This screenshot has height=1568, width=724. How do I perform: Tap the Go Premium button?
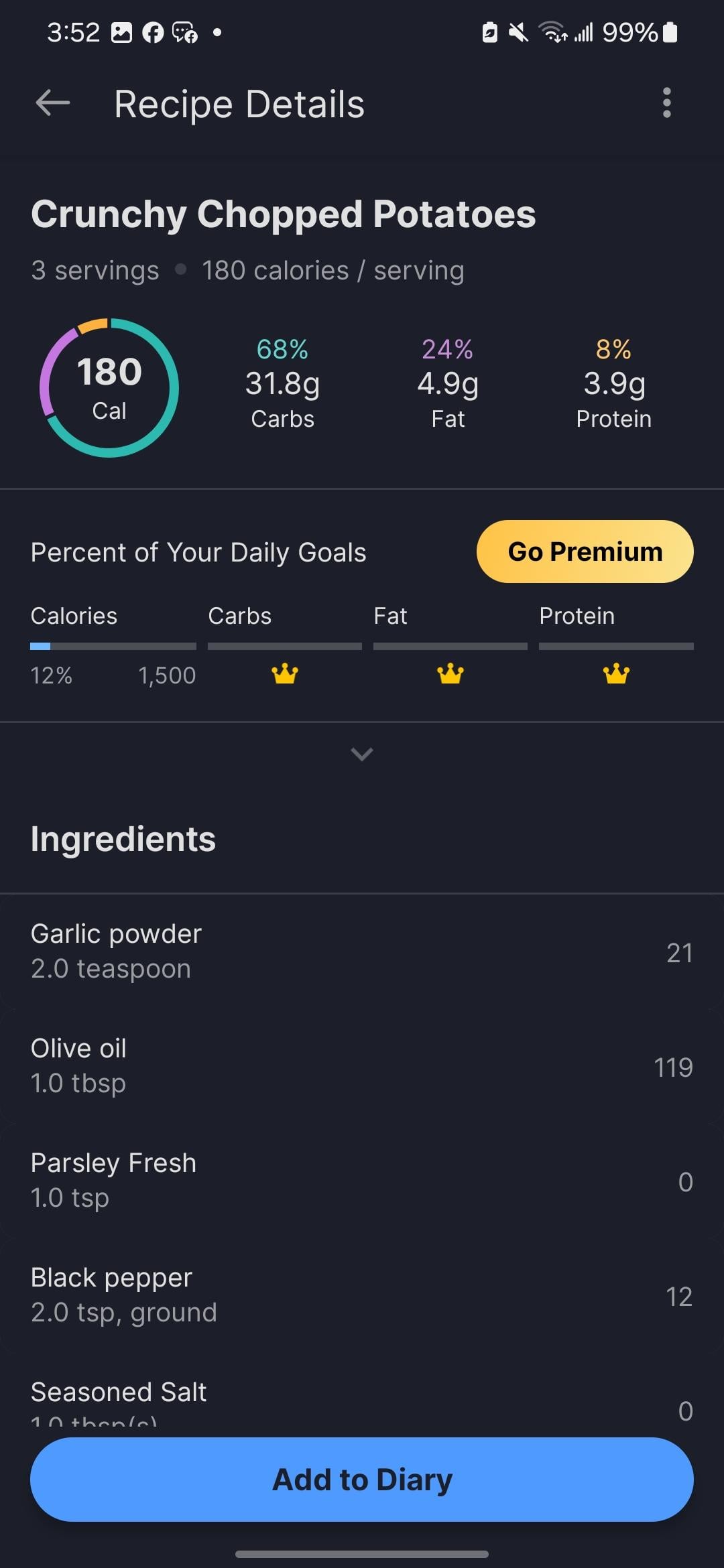585,551
